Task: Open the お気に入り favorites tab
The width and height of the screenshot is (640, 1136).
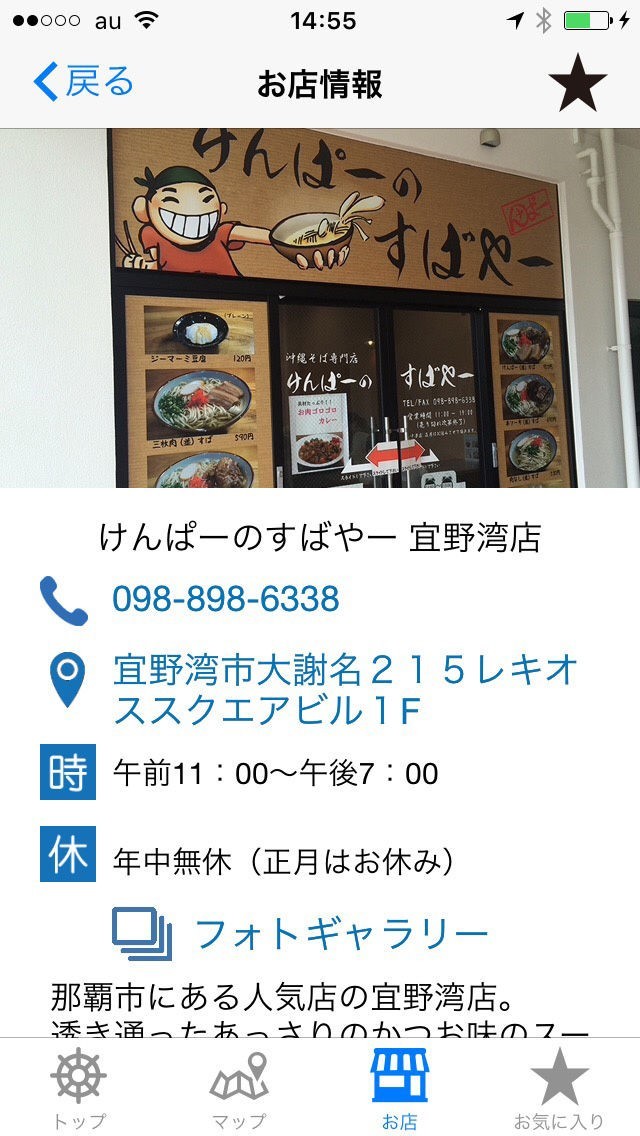Action: coord(559,1087)
